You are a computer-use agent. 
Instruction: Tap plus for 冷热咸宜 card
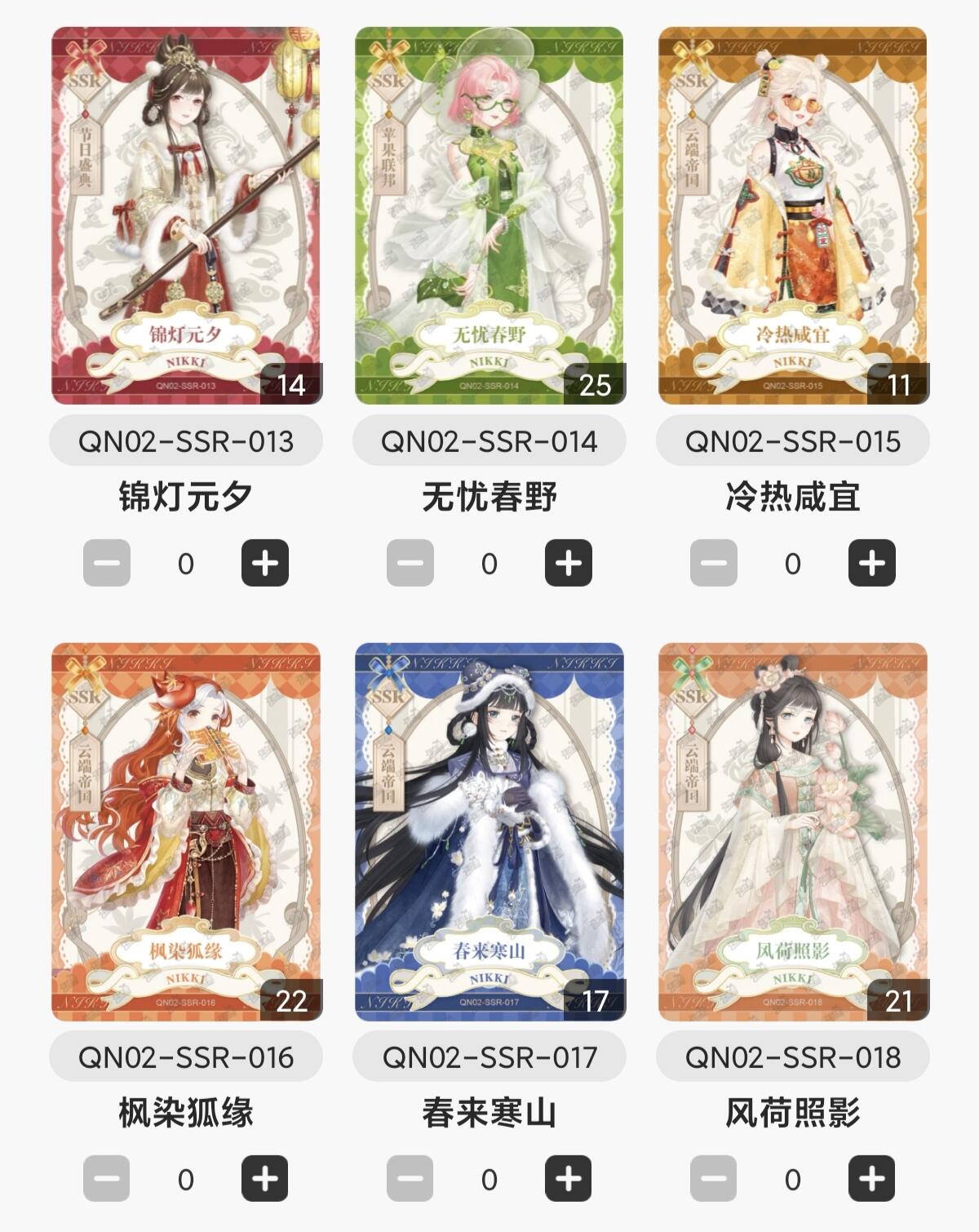click(x=872, y=563)
